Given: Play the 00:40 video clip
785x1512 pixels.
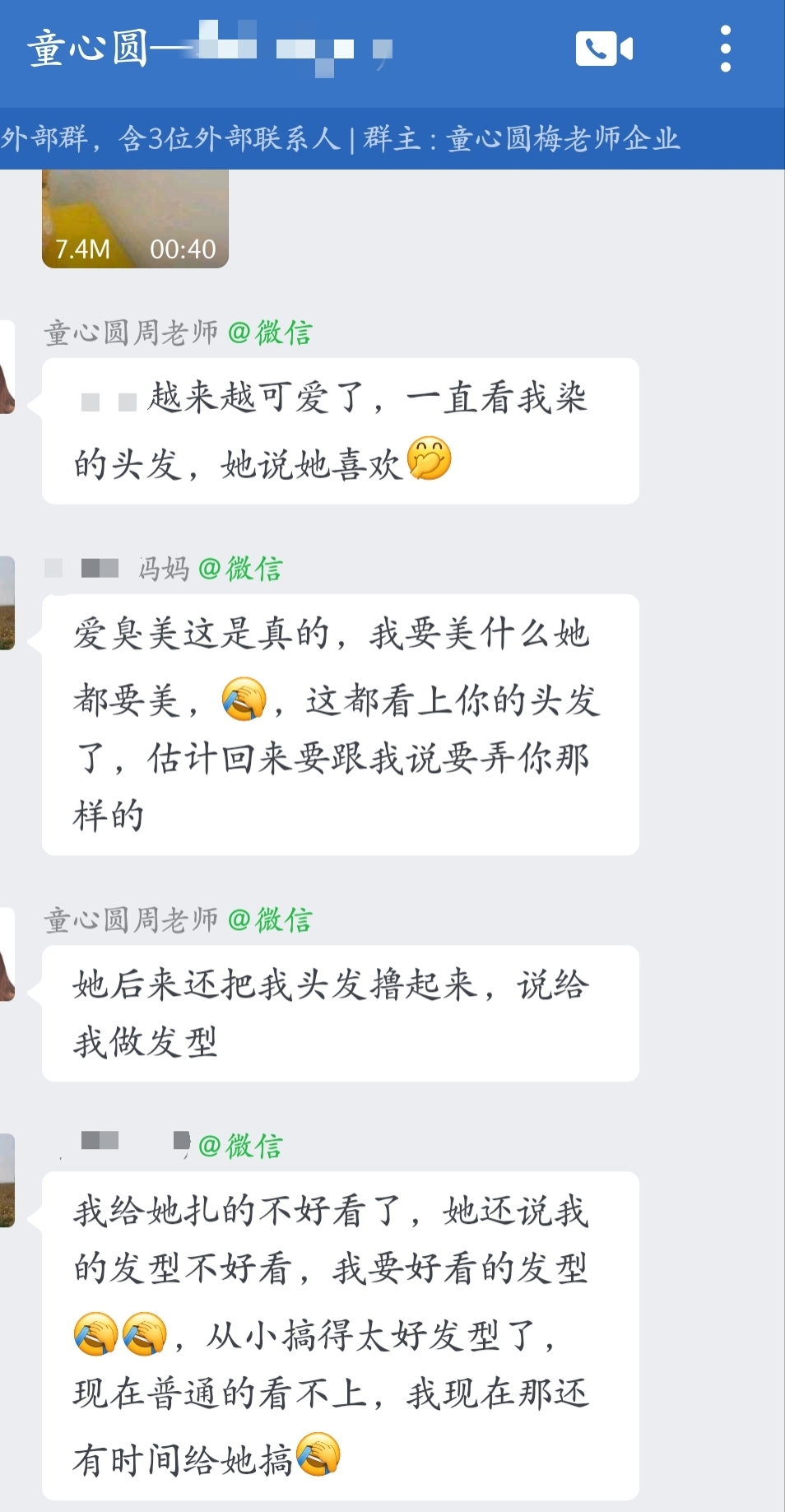Looking at the screenshot, I should pyautogui.click(x=135, y=219).
